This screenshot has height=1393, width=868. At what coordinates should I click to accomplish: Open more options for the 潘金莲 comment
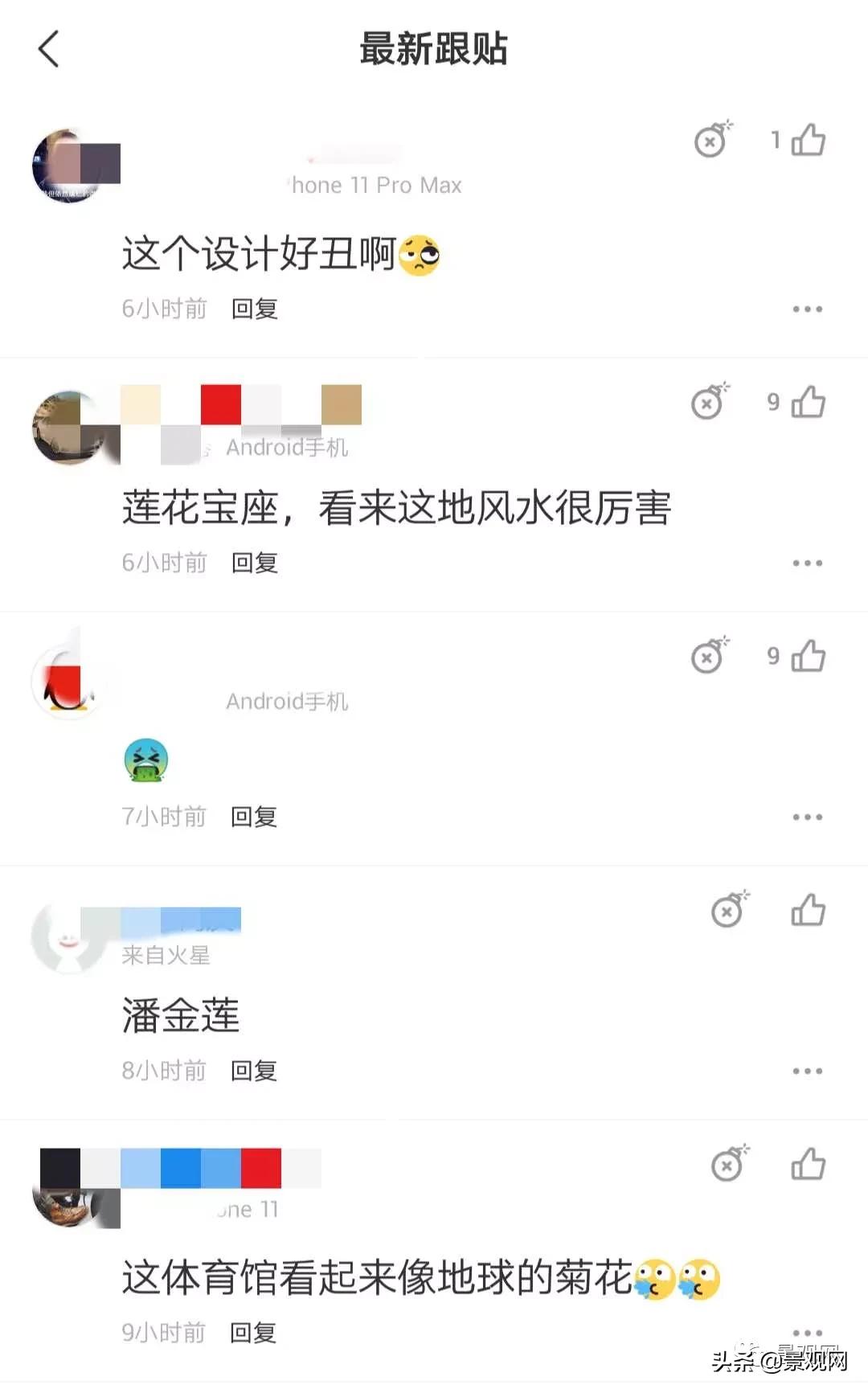[x=806, y=1069]
